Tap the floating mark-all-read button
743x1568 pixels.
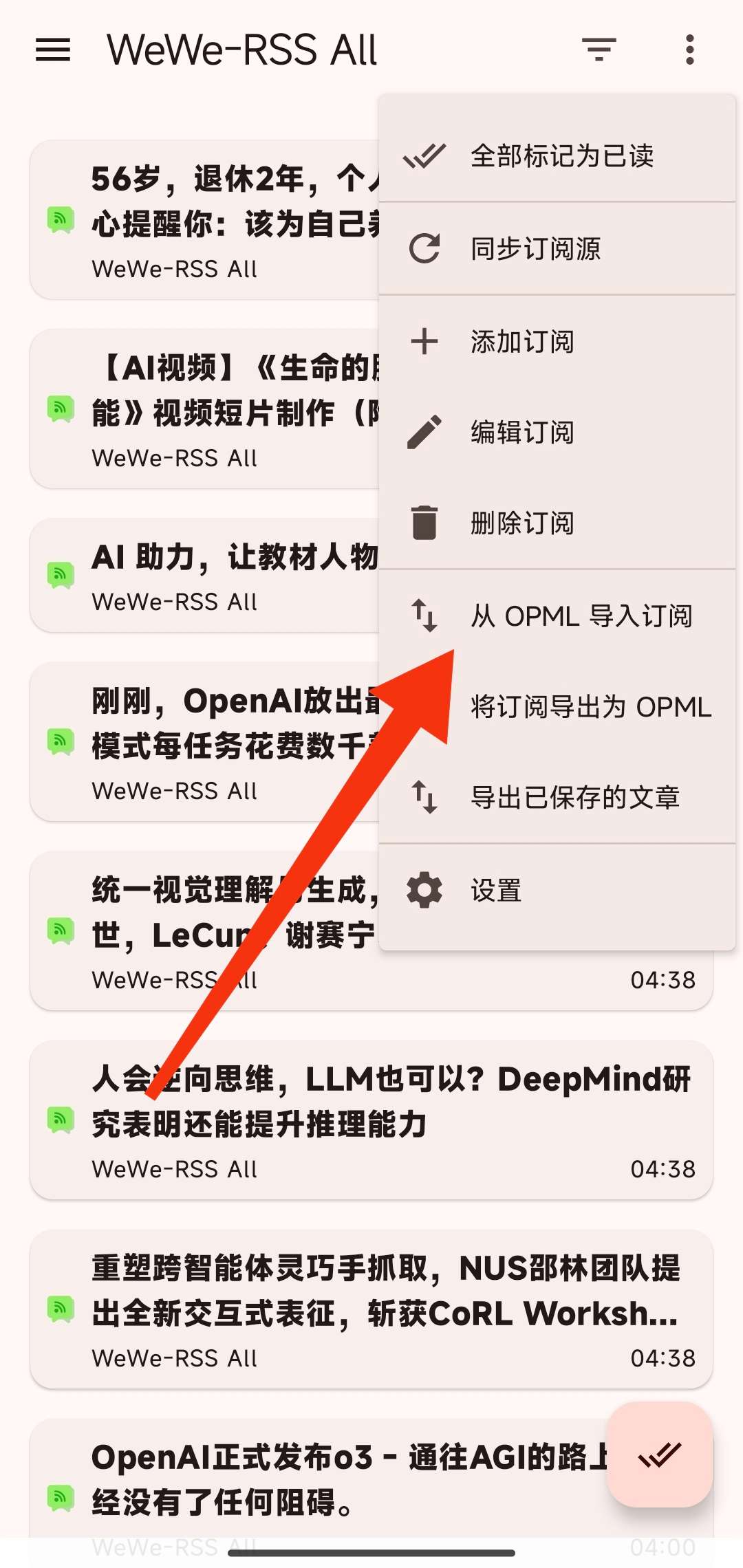(659, 1455)
